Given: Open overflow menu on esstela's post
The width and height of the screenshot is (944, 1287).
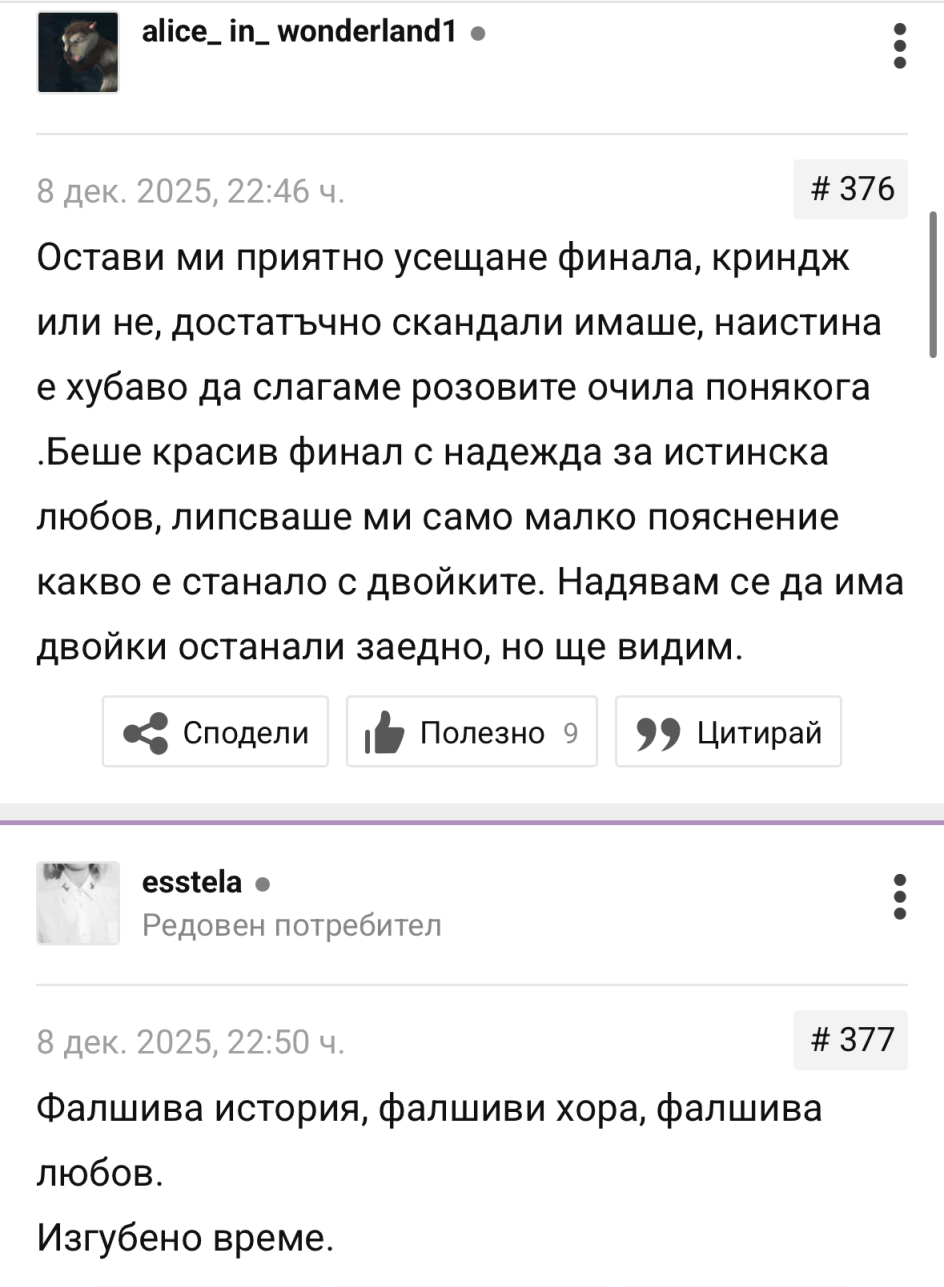Looking at the screenshot, I should [899, 897].
